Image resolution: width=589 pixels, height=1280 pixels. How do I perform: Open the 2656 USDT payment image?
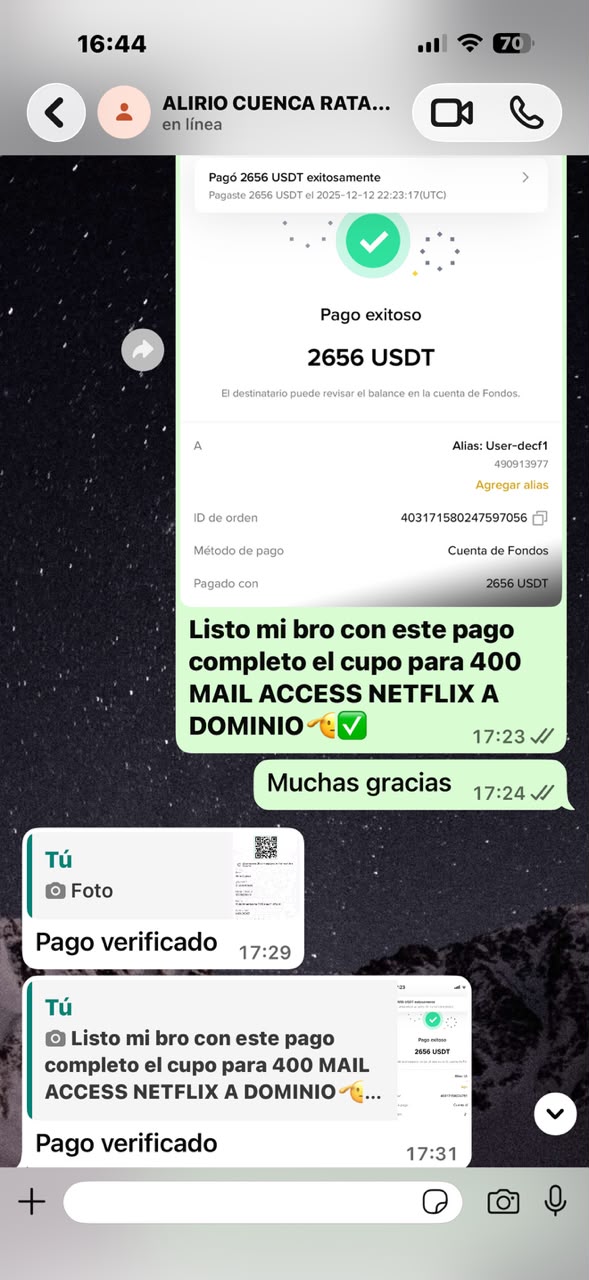pos(371,381)
